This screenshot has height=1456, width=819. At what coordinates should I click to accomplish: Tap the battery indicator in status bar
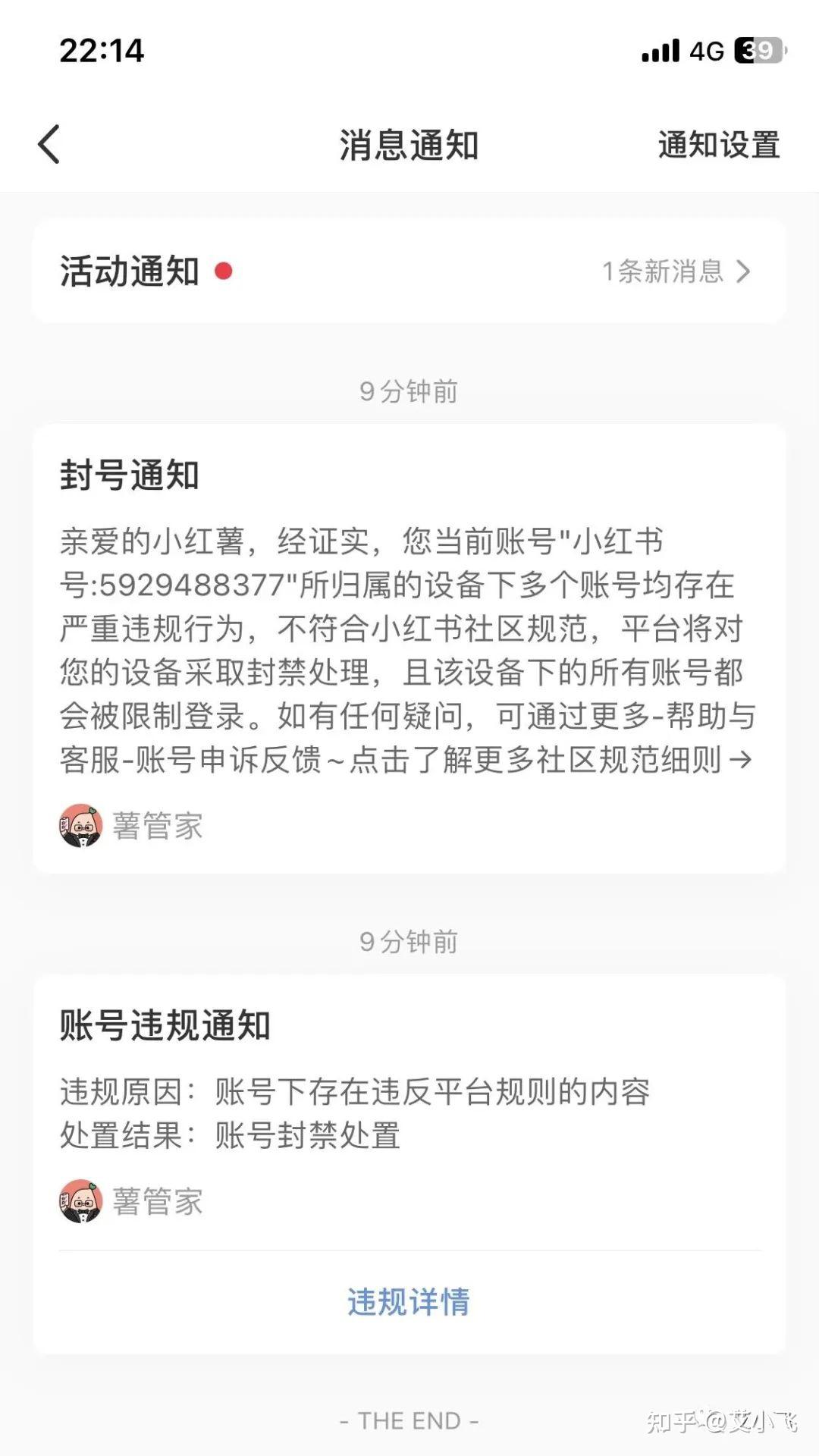click(x=757, y=49)
